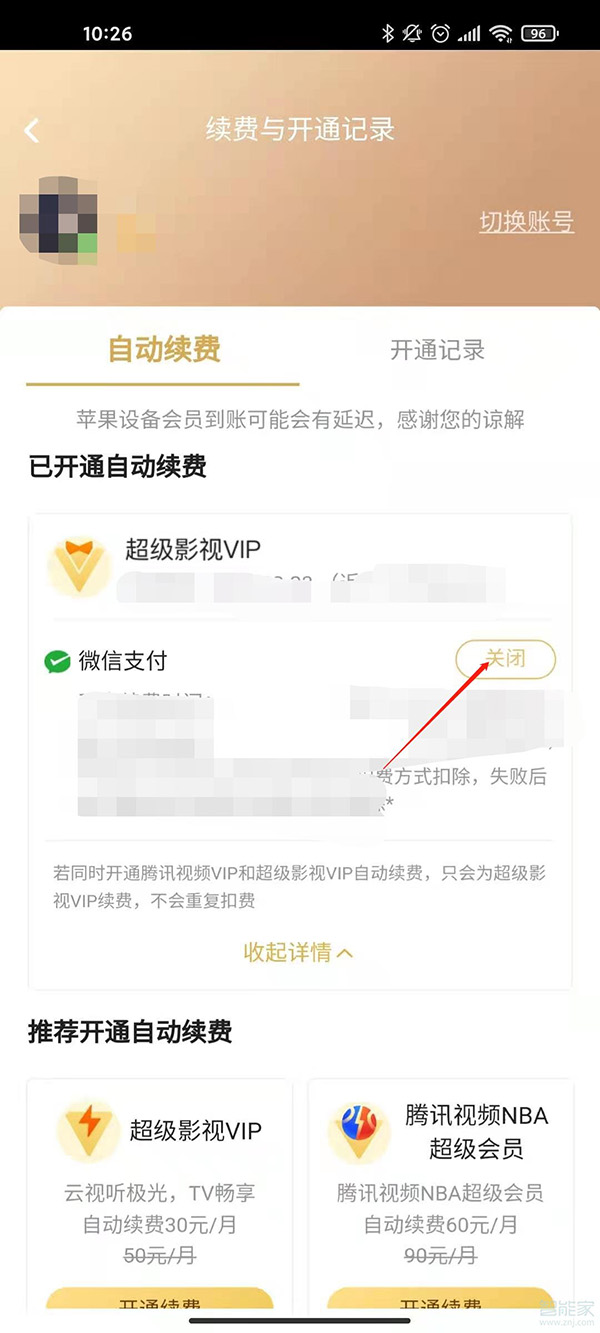Tap 开通续费 under NBA超级会员 60元/月

[x=441, y=1301]
